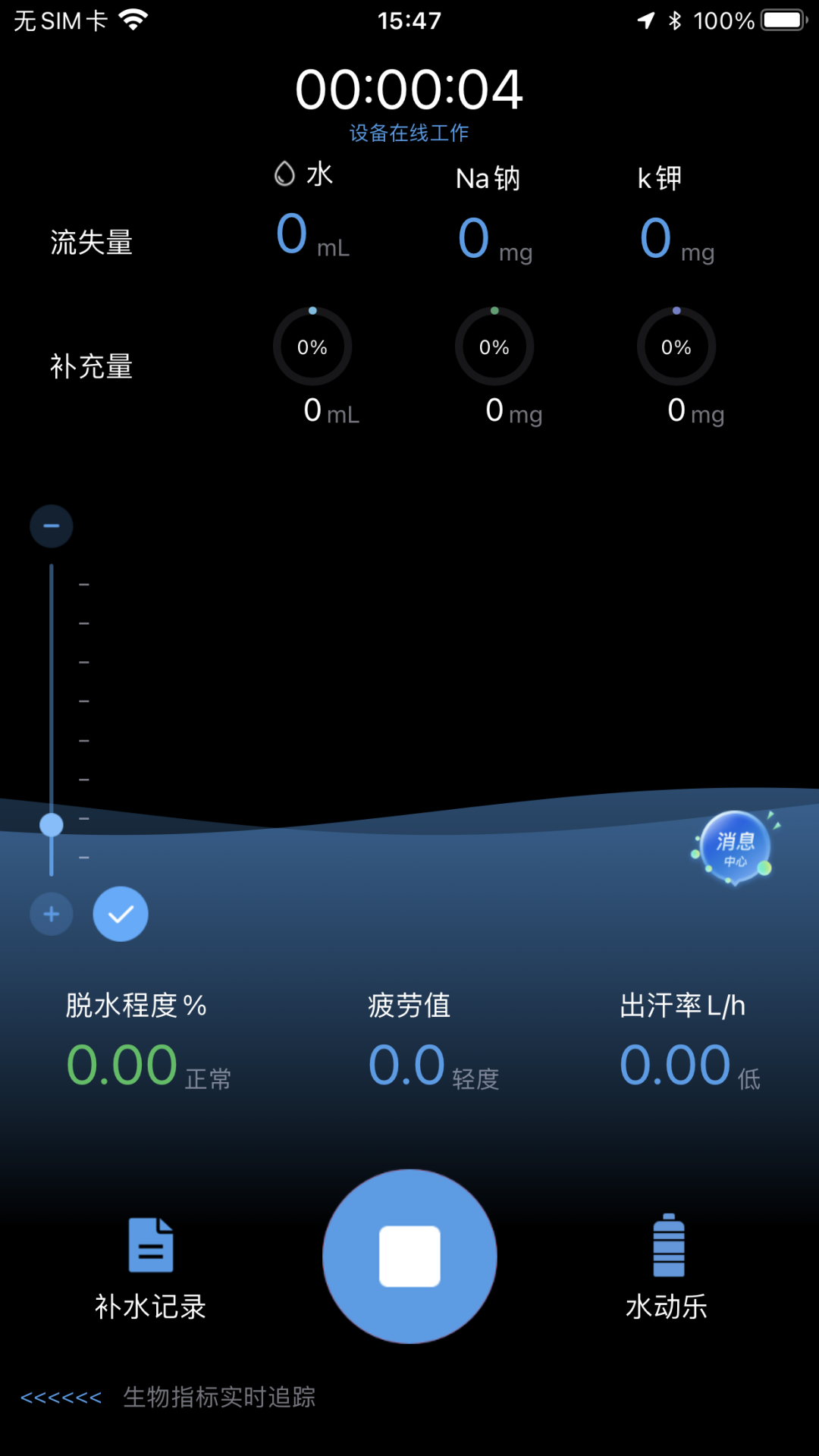Tap the minus button above the slider

point(51,525)
